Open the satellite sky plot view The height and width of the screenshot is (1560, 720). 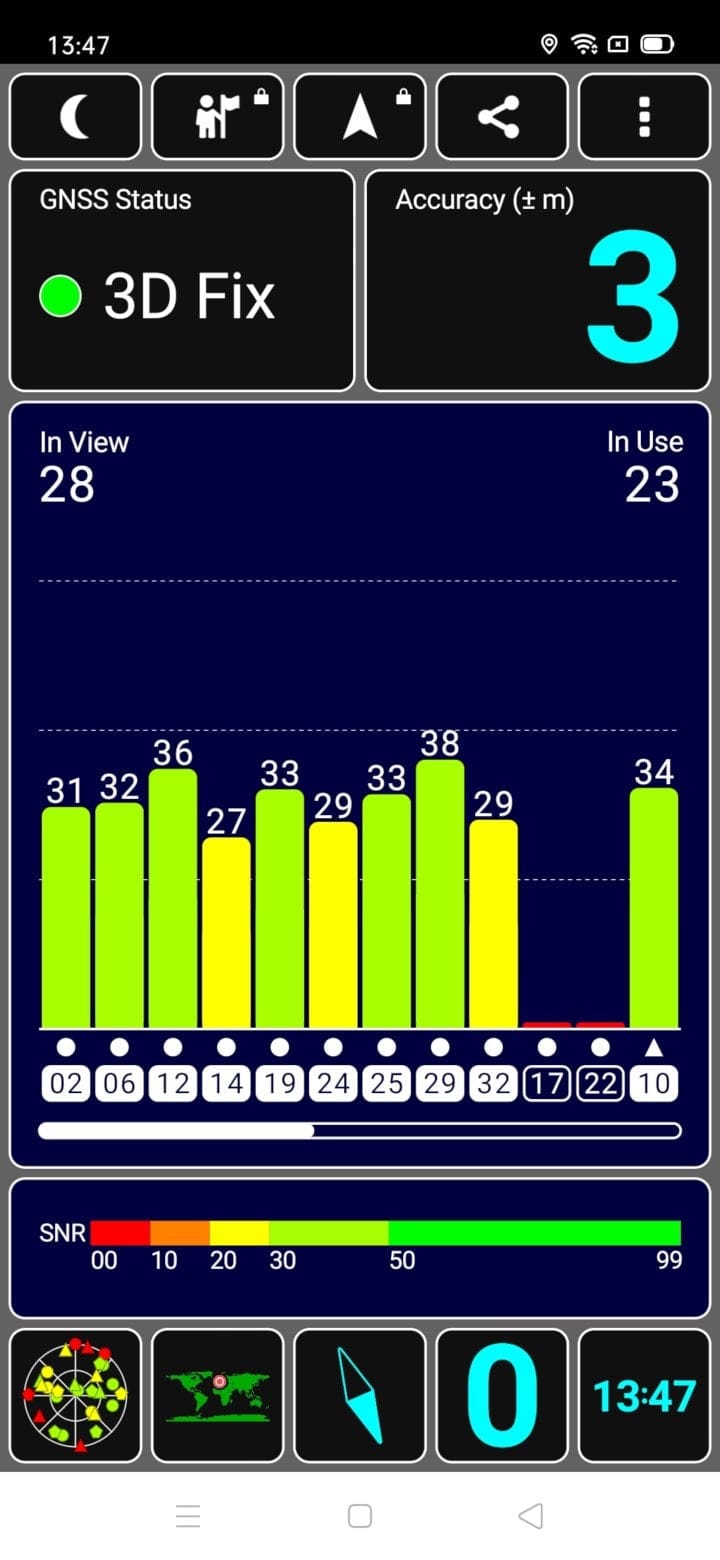(x=75, y=1395)
